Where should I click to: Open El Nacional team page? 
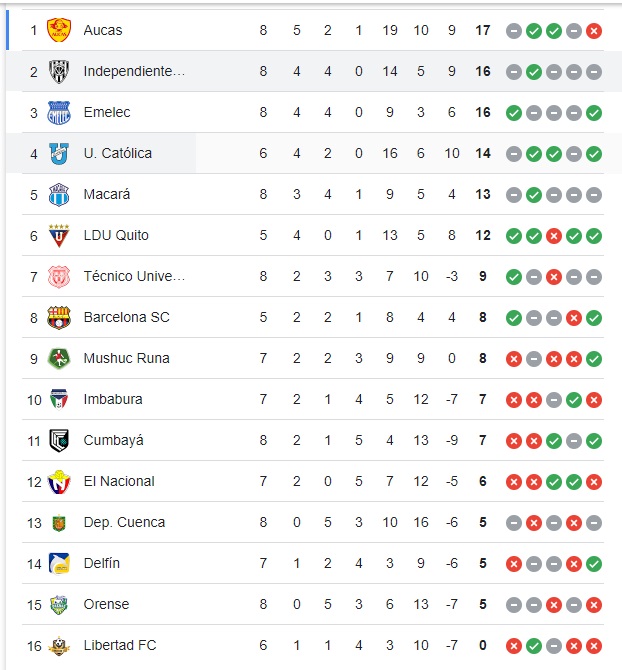pyautogui.click(x=119, y=481)
